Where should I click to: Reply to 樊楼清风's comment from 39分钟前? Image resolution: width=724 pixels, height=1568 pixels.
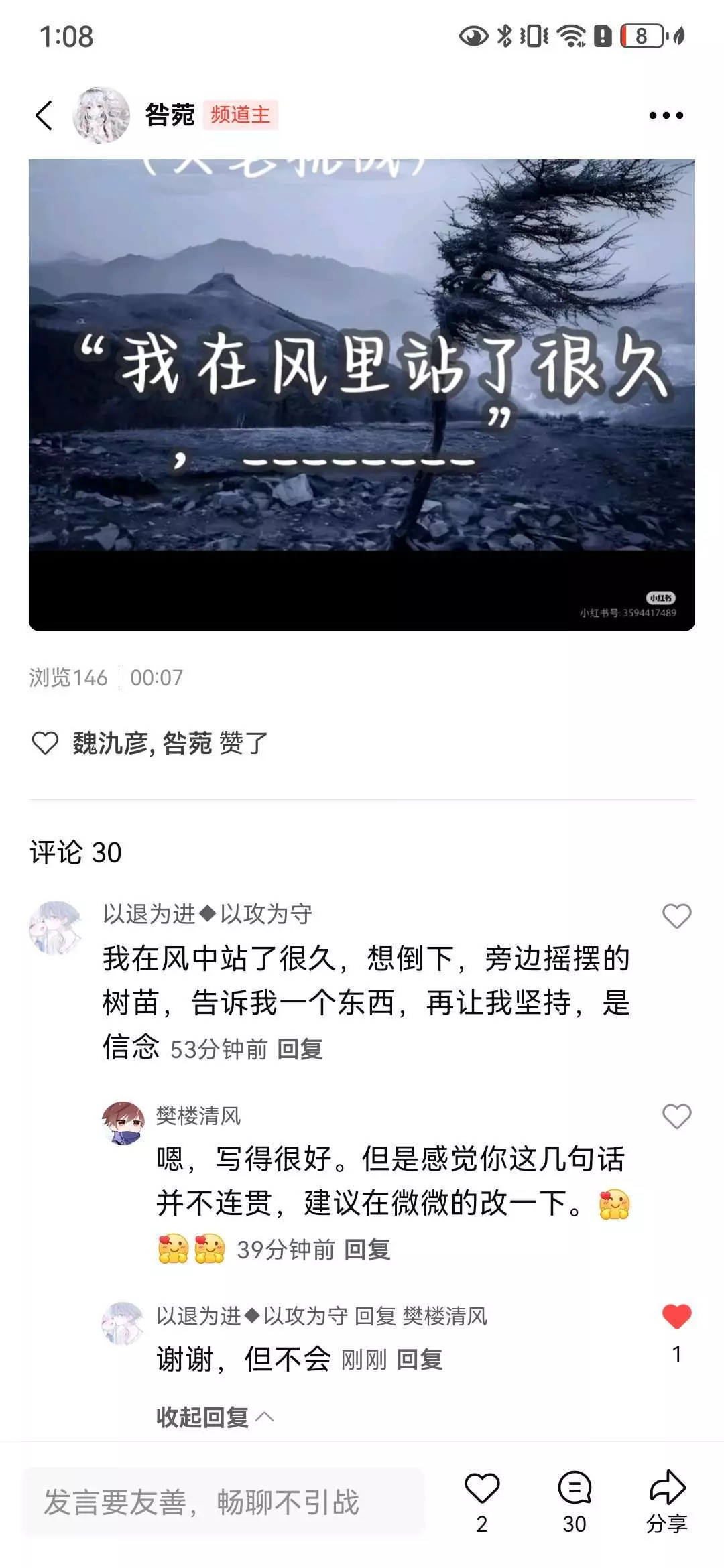(367, 1249)
